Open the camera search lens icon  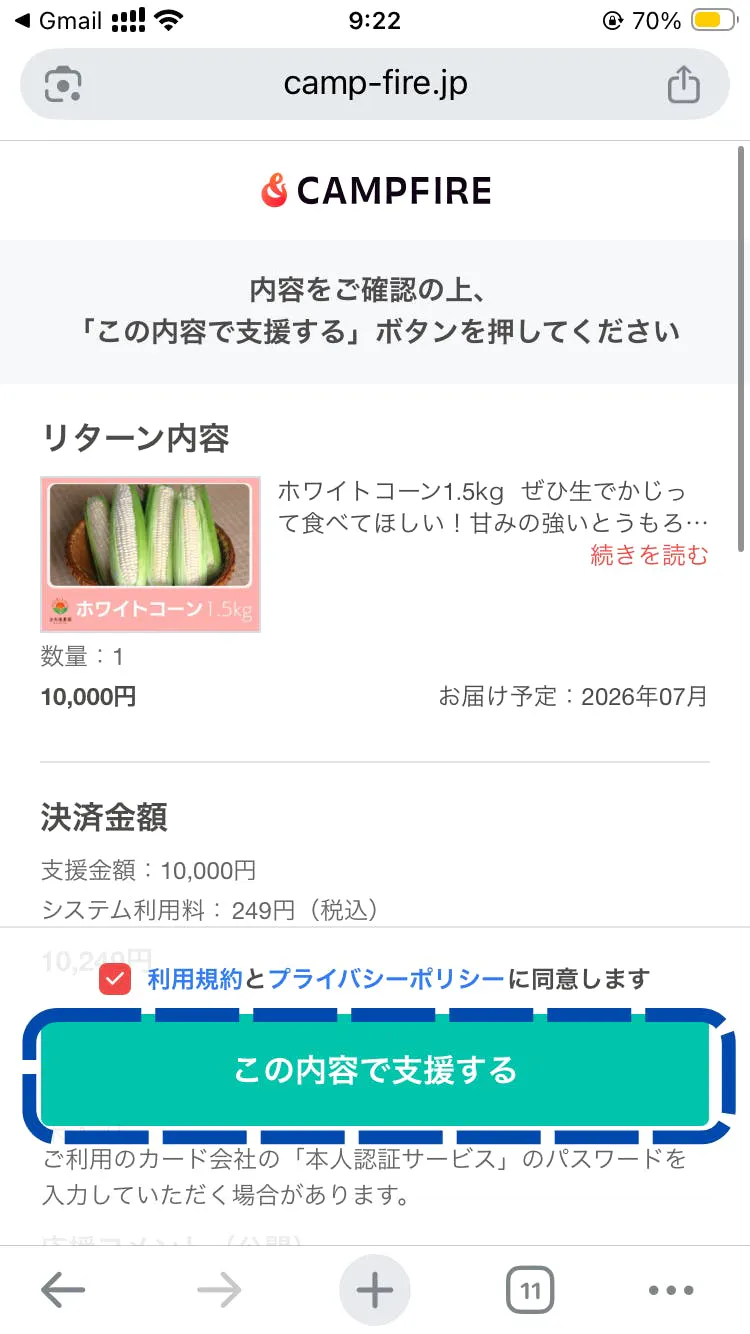64,84
